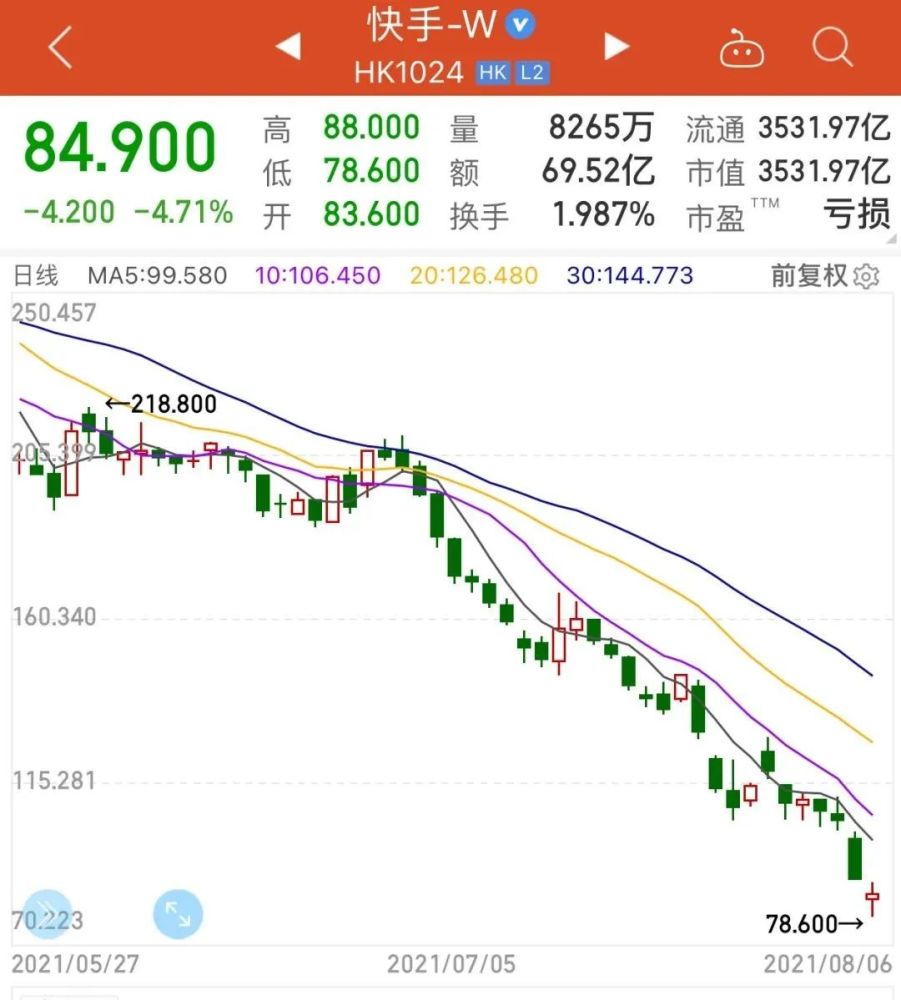The image size is (901, 1000).
Task: Tap the blue double-chevron chart button
Action: [x=46, y=913]
